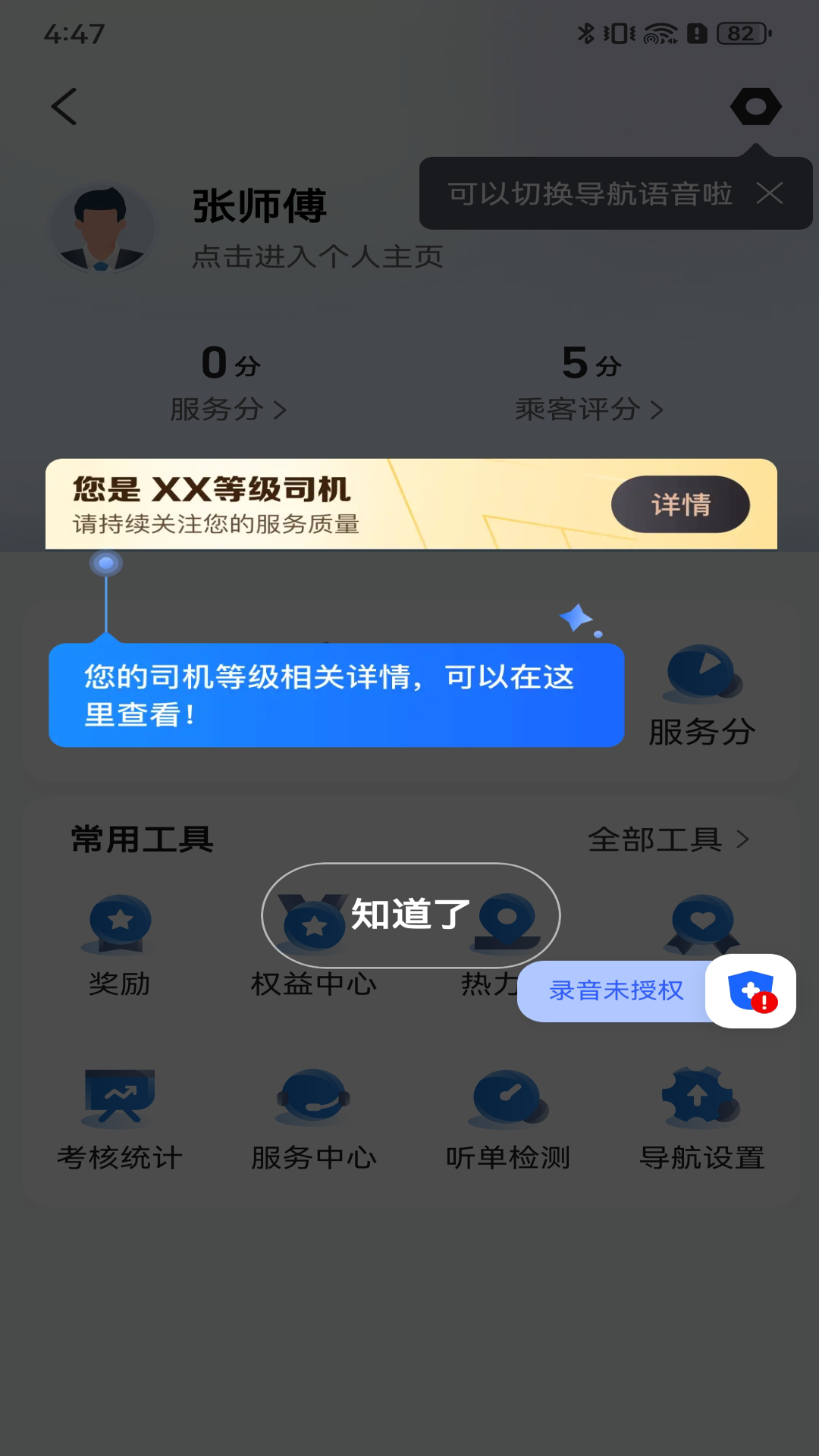Image resolution: width=819 pixels, height=1456 pixels.
Task: Close the navigation voice tooltip
Action: coord(769,193)
